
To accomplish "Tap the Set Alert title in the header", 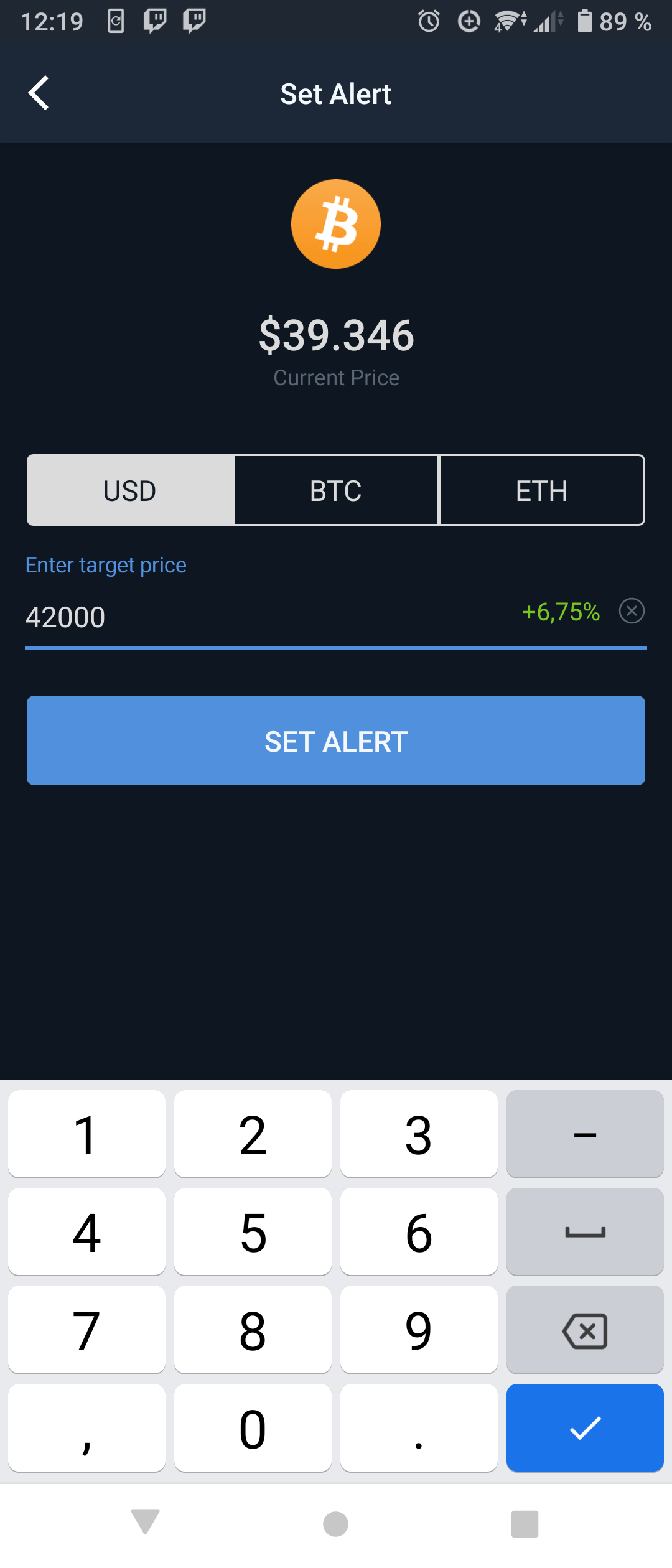I will tap(335, 93).
